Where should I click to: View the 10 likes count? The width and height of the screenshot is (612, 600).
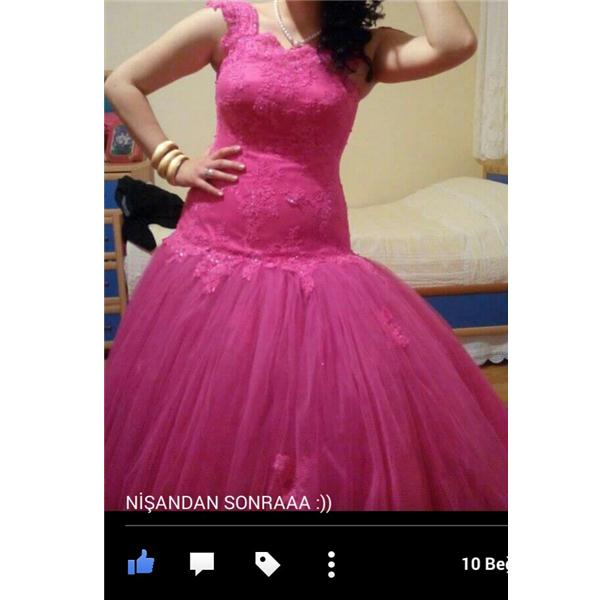pyautogui.click(x=485, y=564)
